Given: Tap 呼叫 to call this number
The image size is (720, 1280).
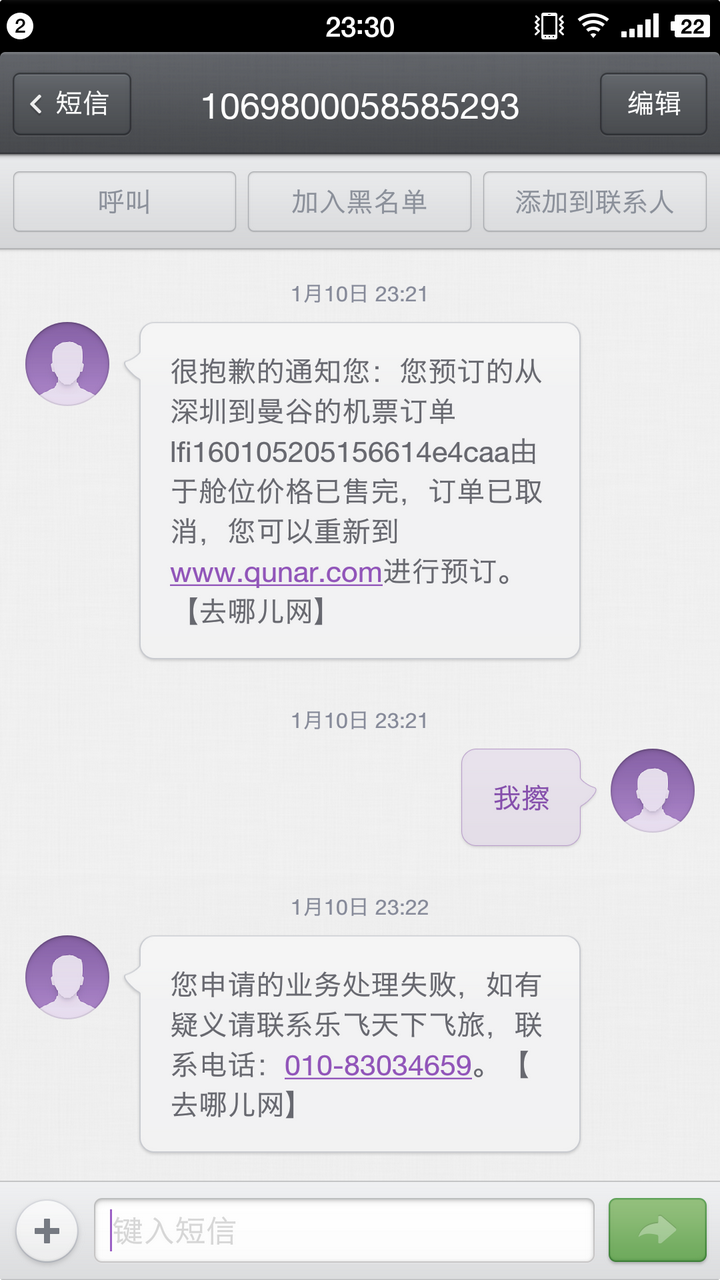Looking at the screenshot, I should coord(124,201).
